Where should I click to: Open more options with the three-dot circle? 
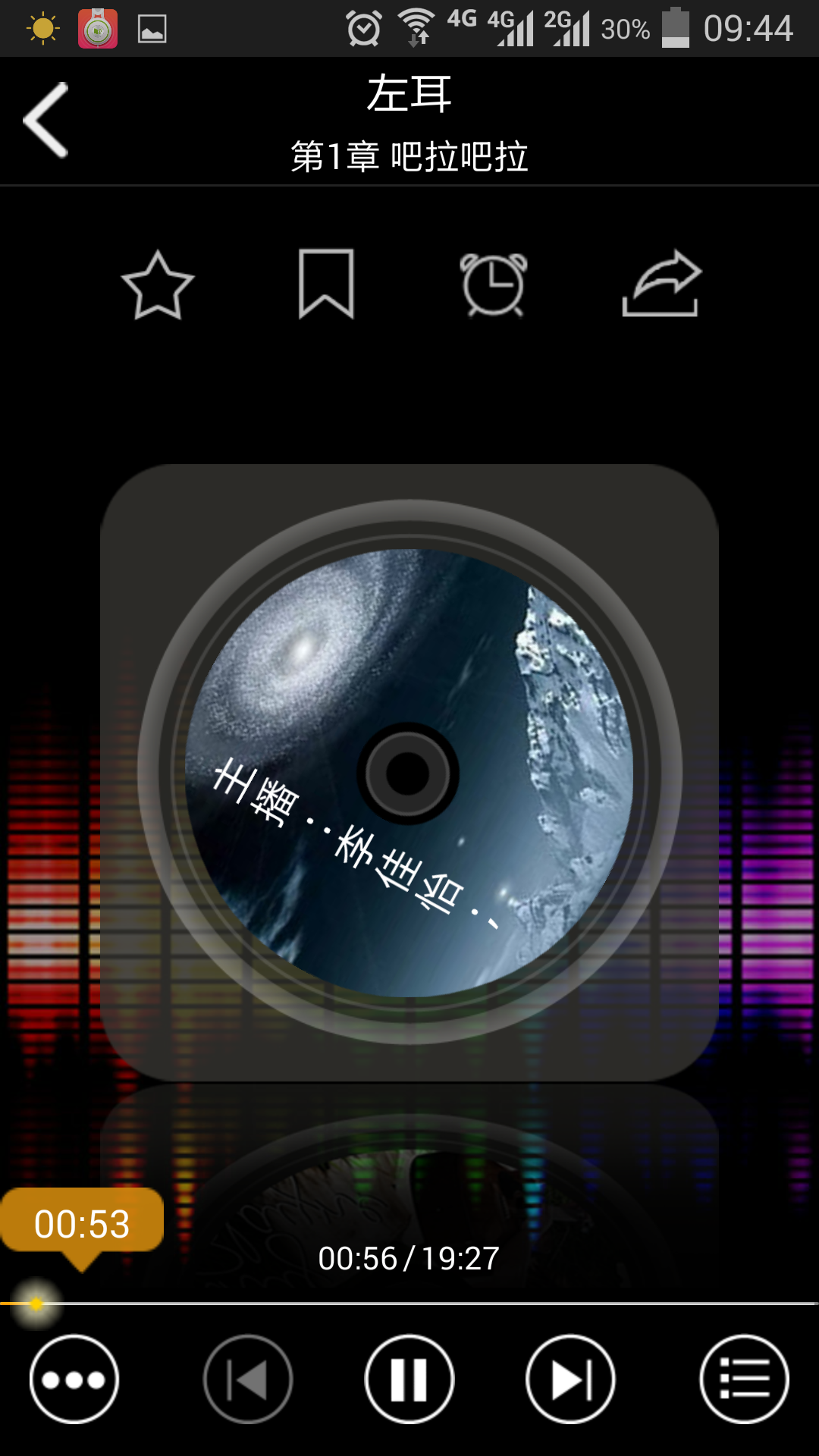(x=74, y=1380)
